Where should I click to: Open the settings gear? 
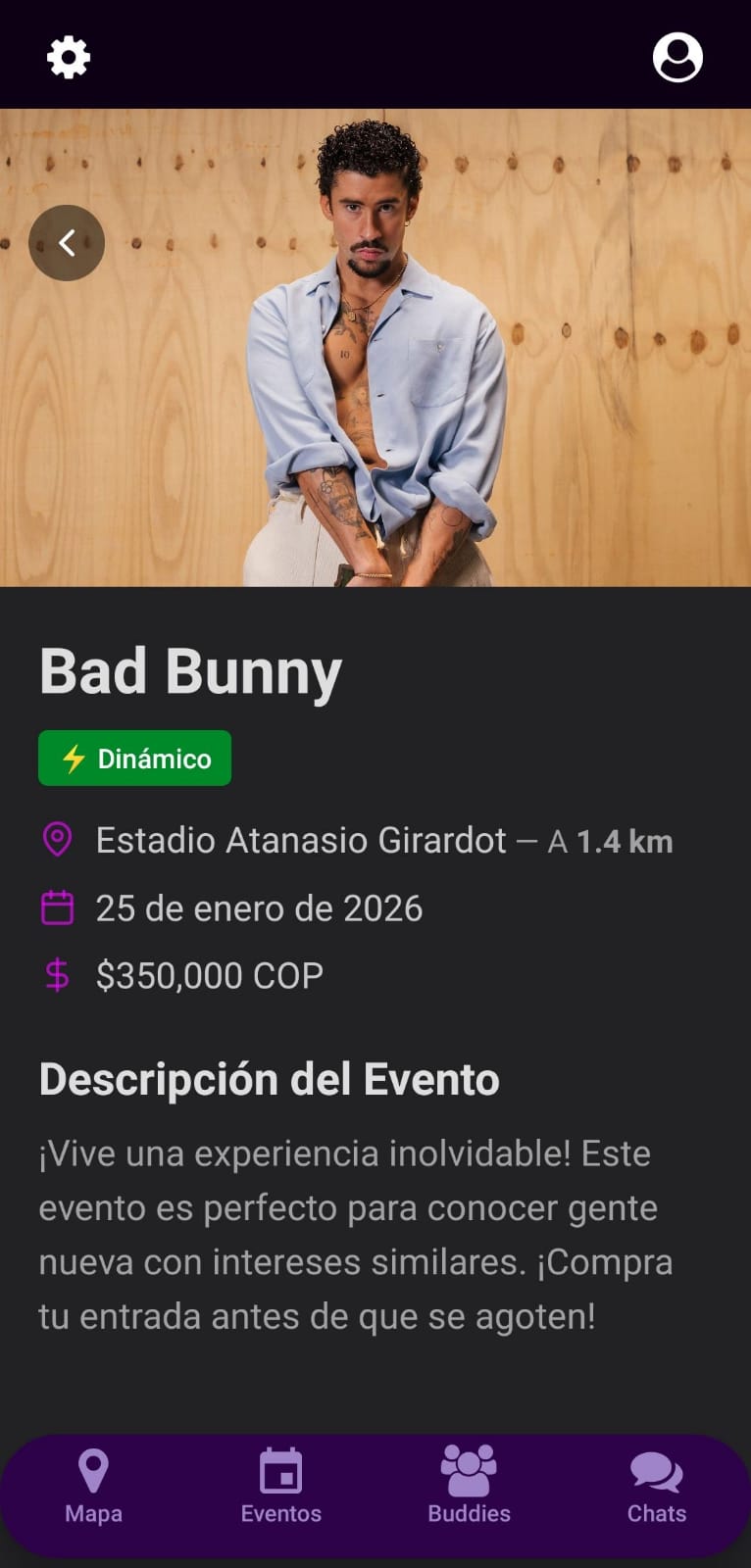(x=67, y=56)
